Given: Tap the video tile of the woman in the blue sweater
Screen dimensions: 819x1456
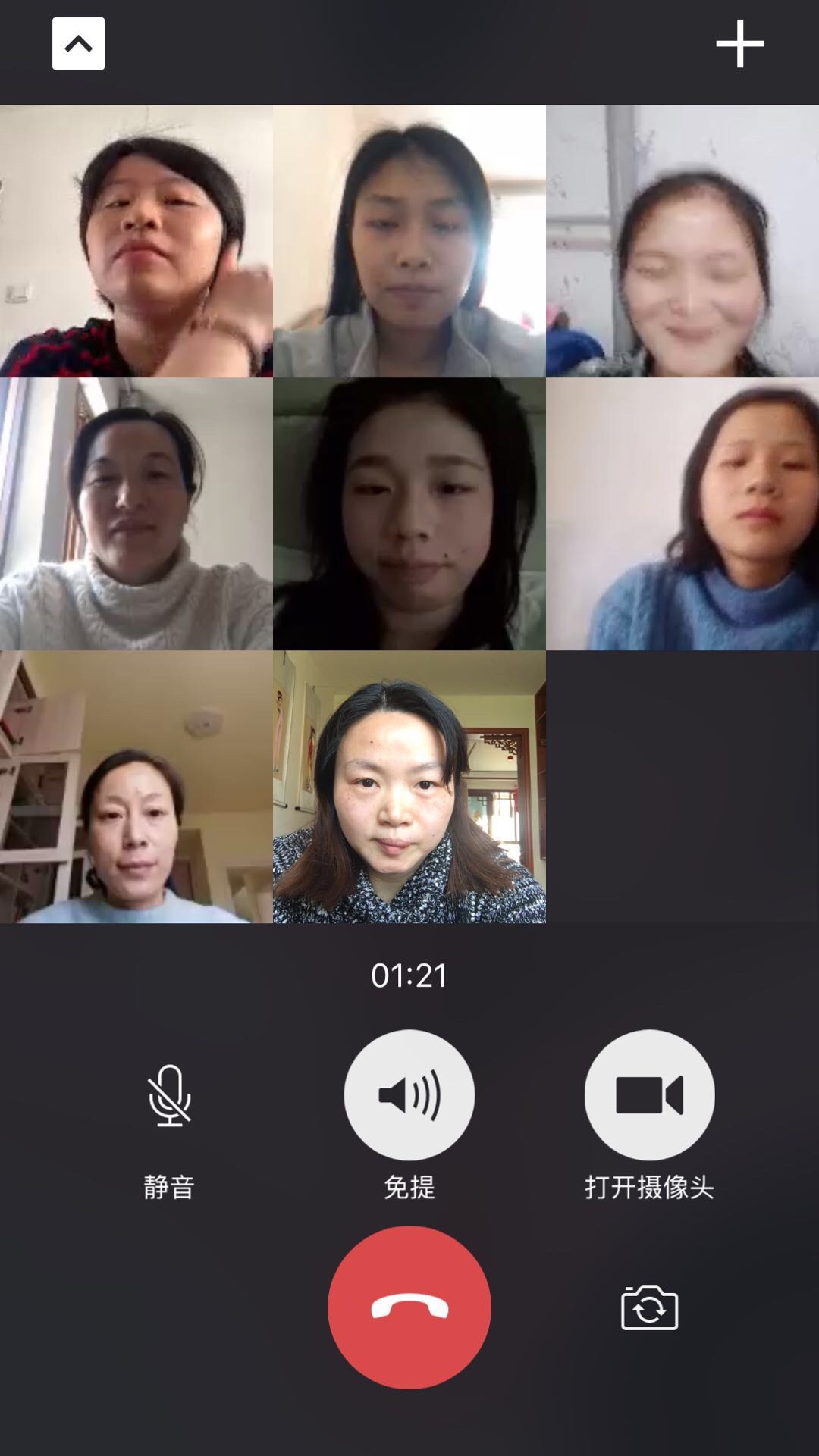Looking at the screenshot, I should pyautogui.click(x=682, y=514).
